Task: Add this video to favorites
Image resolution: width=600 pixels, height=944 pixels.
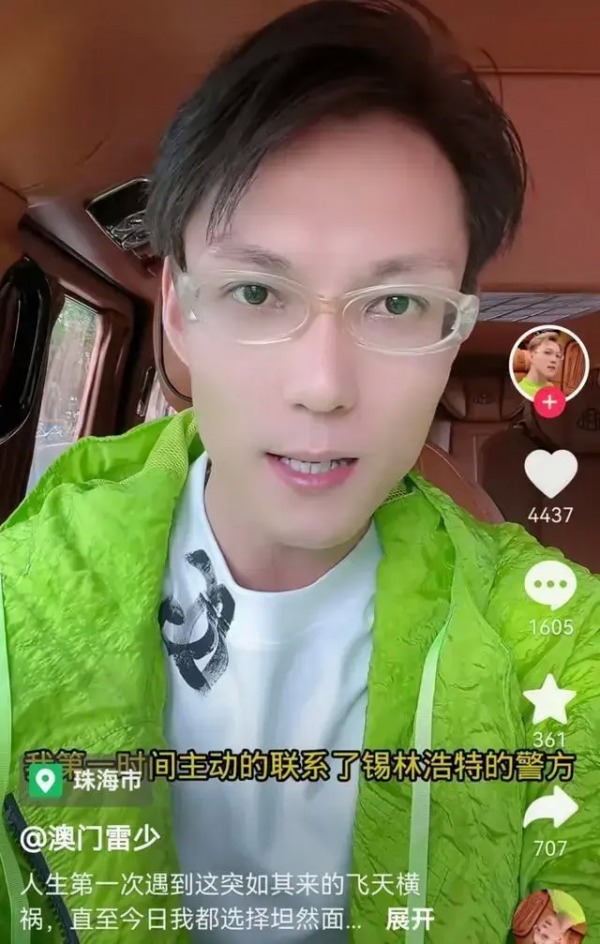Action: pyautogui.click(x=550, y=699)
